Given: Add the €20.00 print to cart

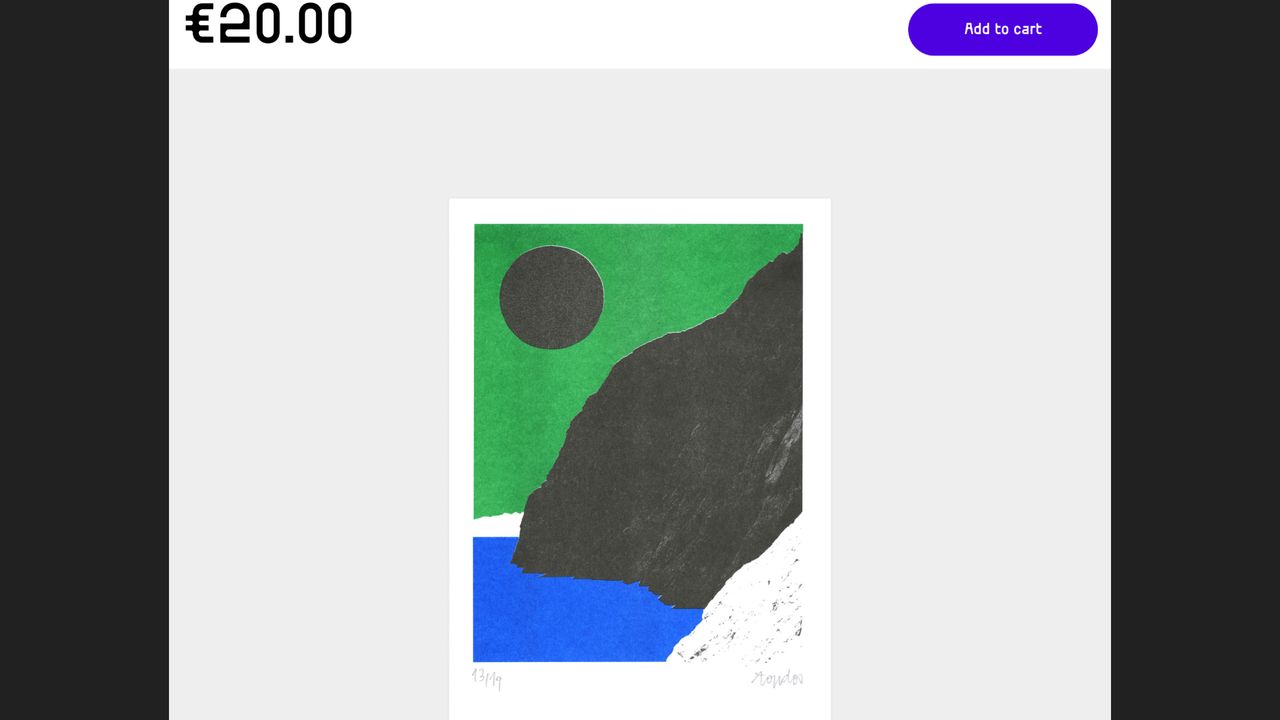Looking at the screenshot, I should (x=1002, y=29).
